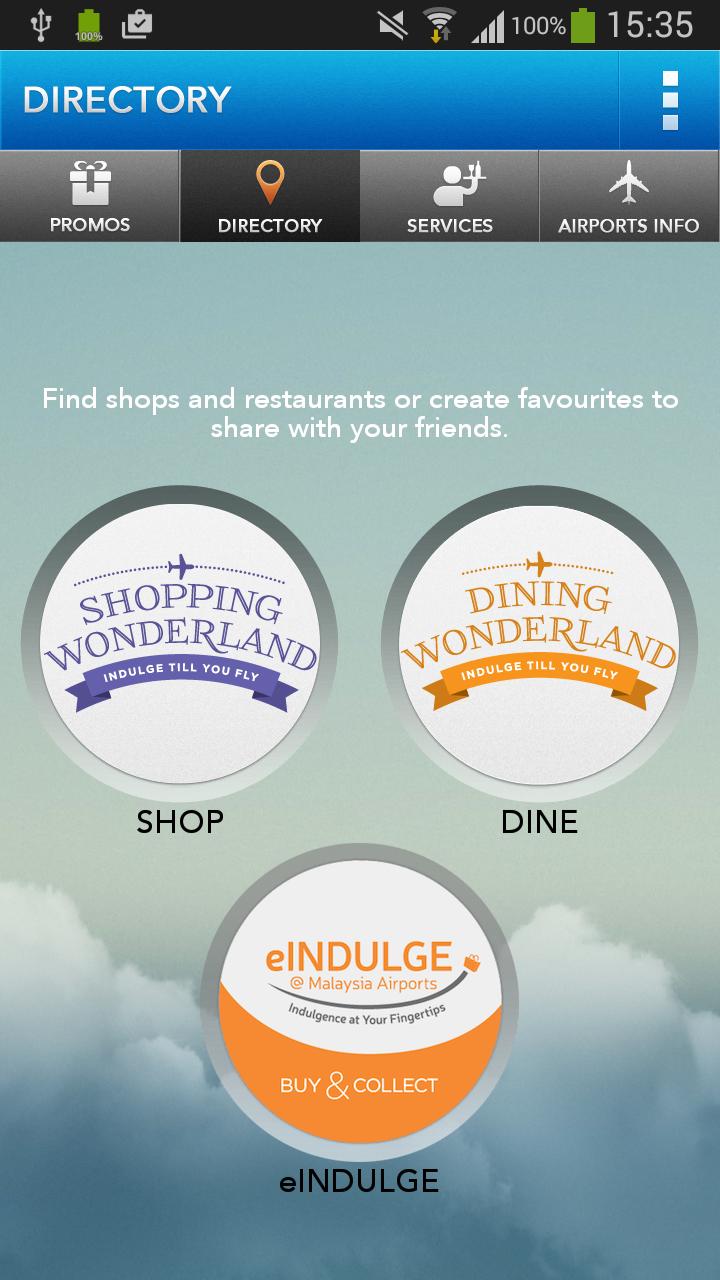Image resolution: width=720 pixels, height=1280 pixels.
Task: Select the Directory tab
Action: click(x=270, y=197)
